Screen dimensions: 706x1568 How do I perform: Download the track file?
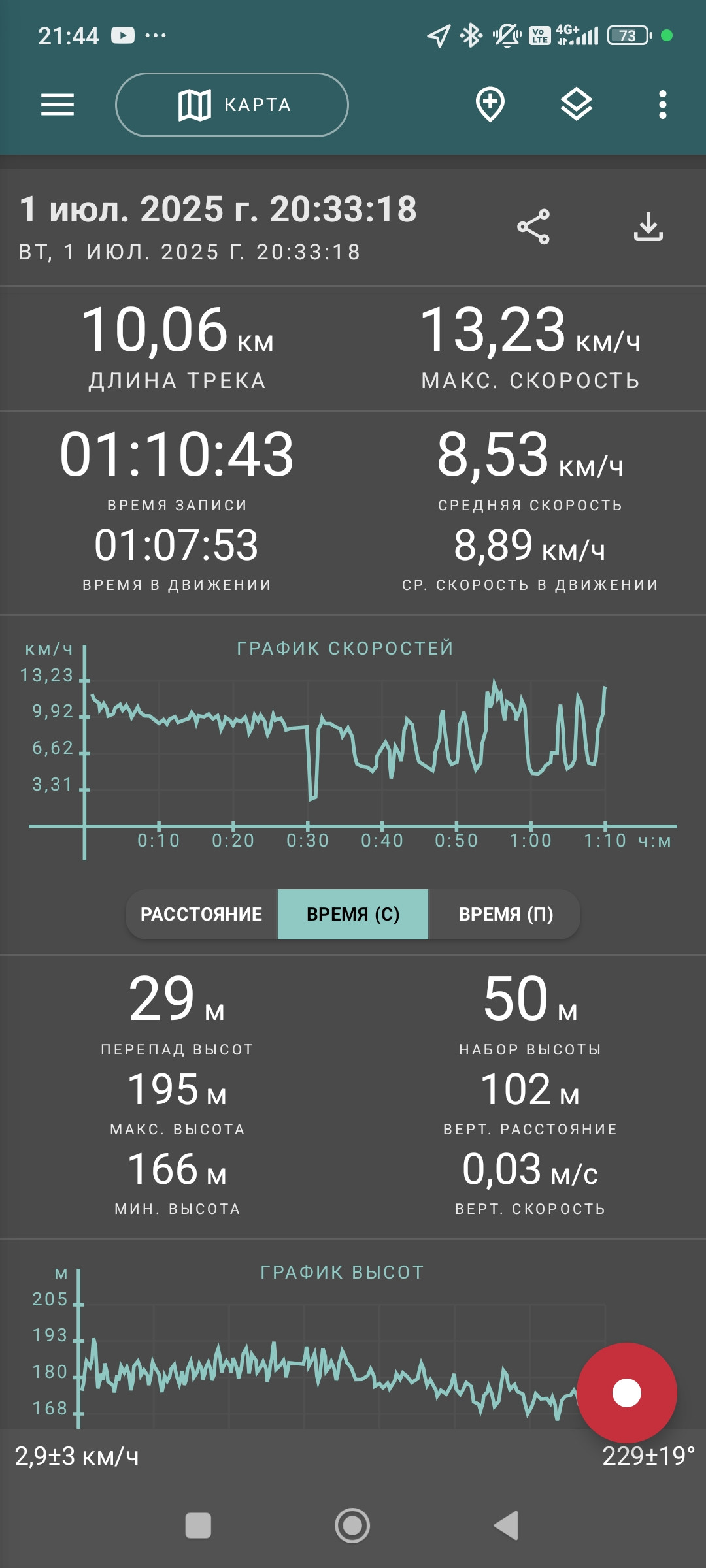click(x=648, y=227)
